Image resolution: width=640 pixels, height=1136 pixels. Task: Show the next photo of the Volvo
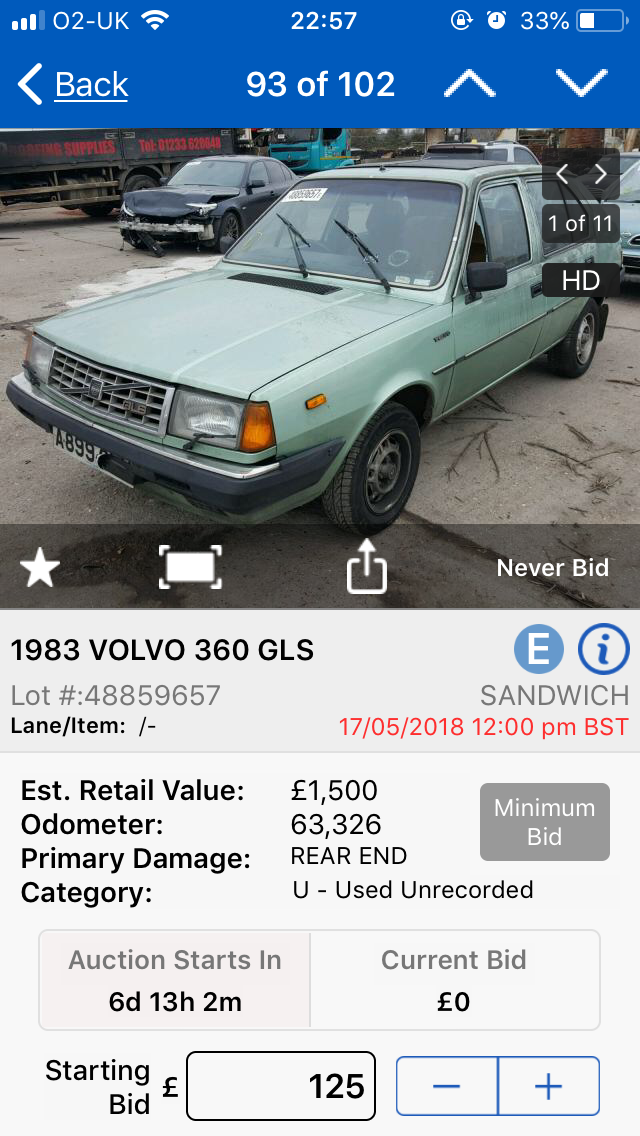[x=601, y=175]
